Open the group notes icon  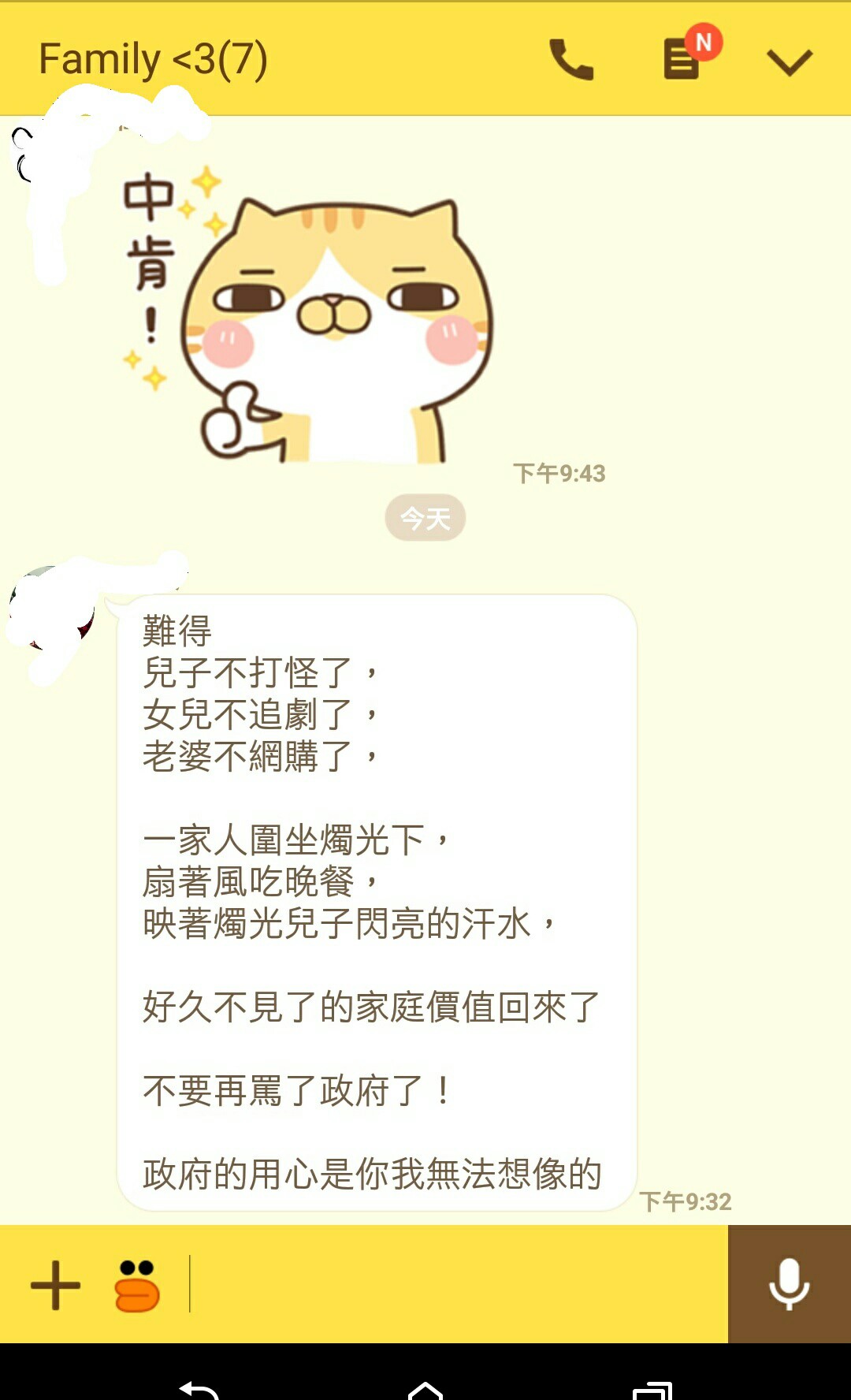(x=682, y=60)
